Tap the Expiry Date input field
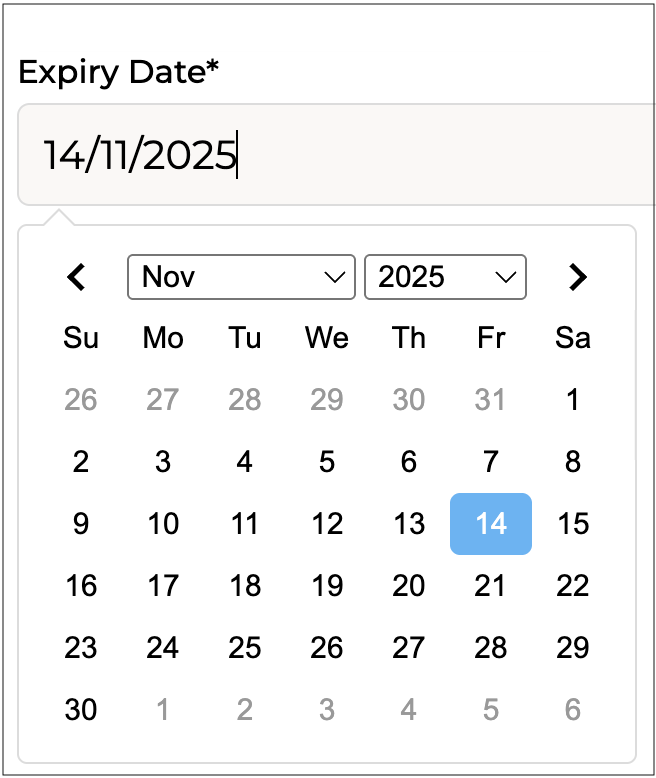 pos(330,155)
